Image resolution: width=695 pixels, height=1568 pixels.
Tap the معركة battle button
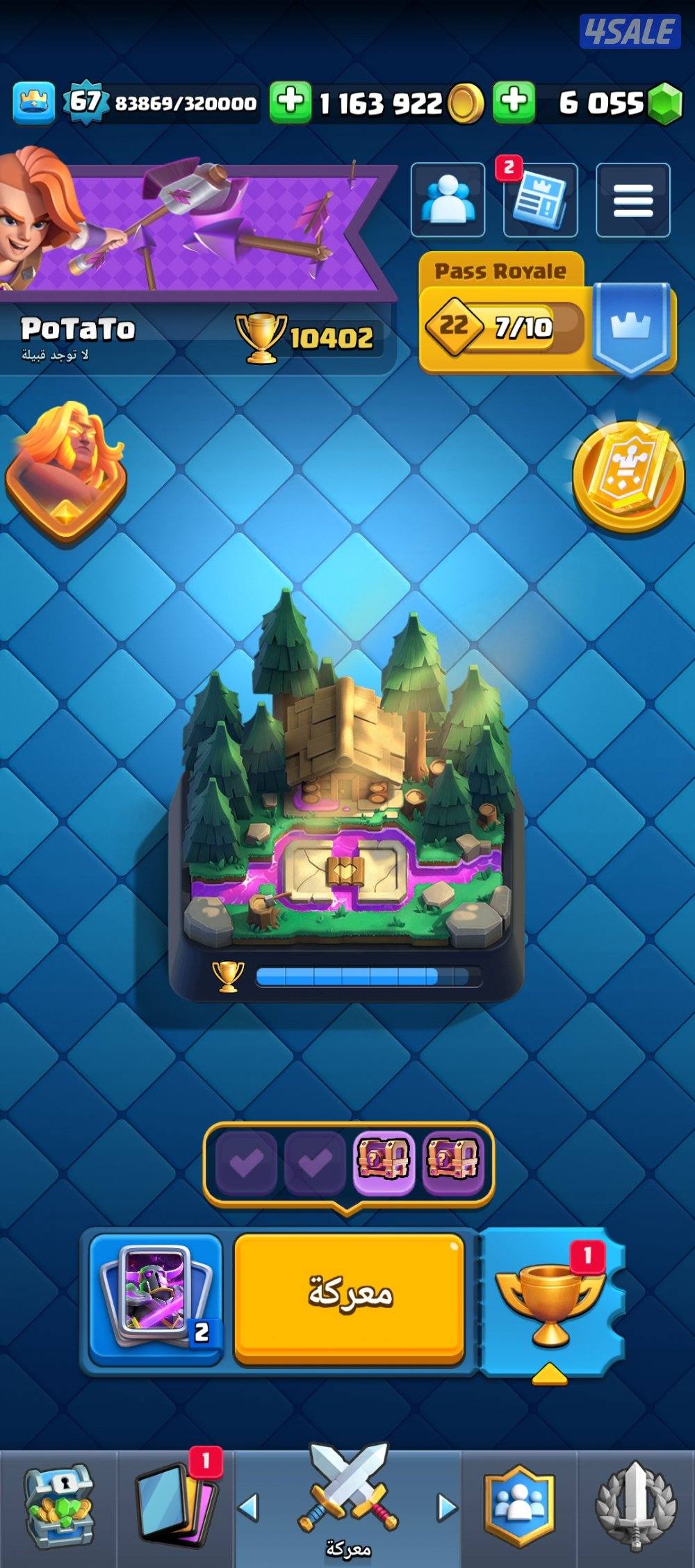point(349,1296)
